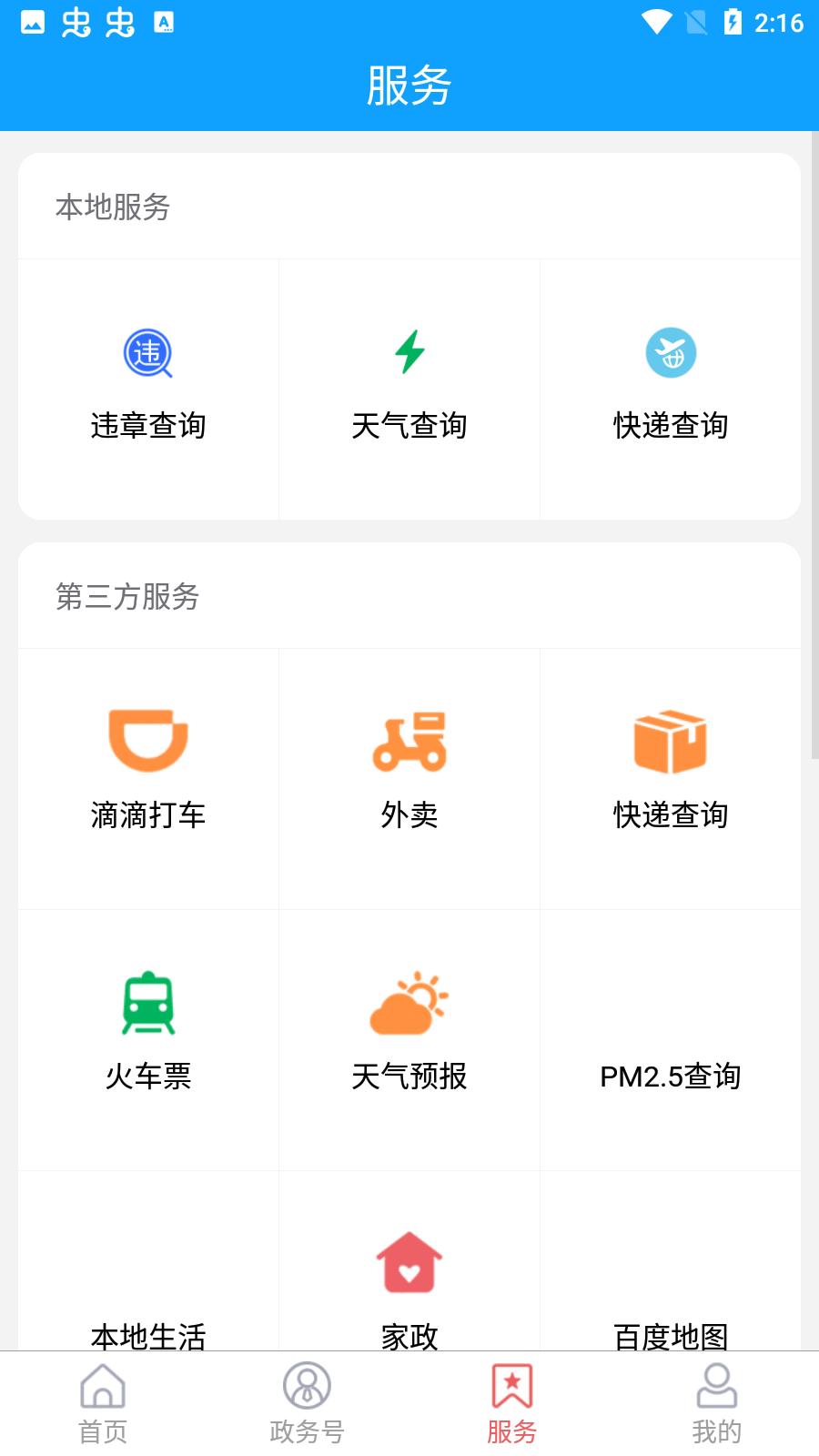Switch to the 我的 profile tab

(716, 1404)
